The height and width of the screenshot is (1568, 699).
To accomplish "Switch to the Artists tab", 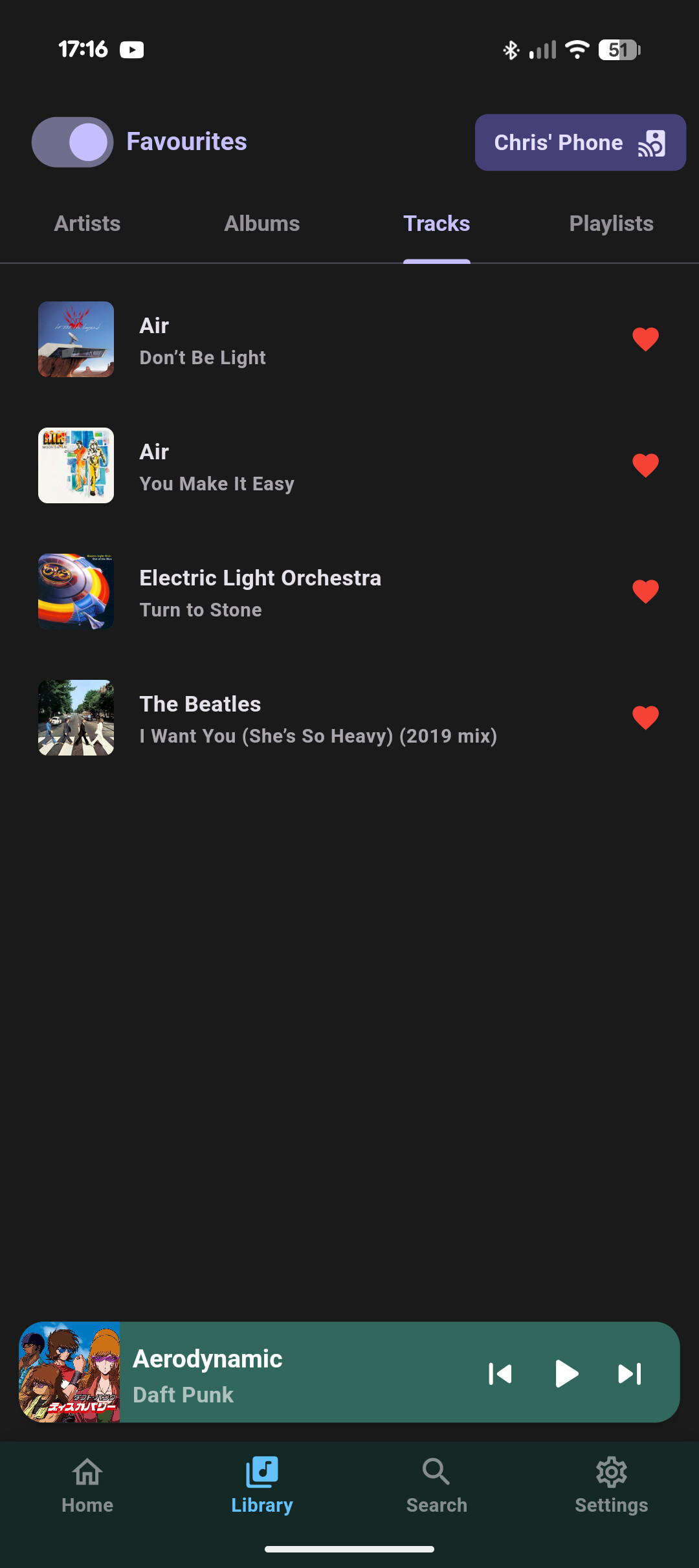I will pyautogui.click(x=87, y=224).
